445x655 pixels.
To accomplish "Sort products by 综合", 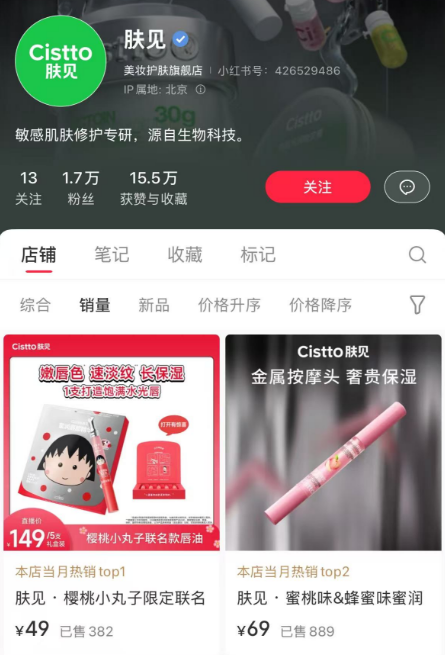I will point(35,305).
